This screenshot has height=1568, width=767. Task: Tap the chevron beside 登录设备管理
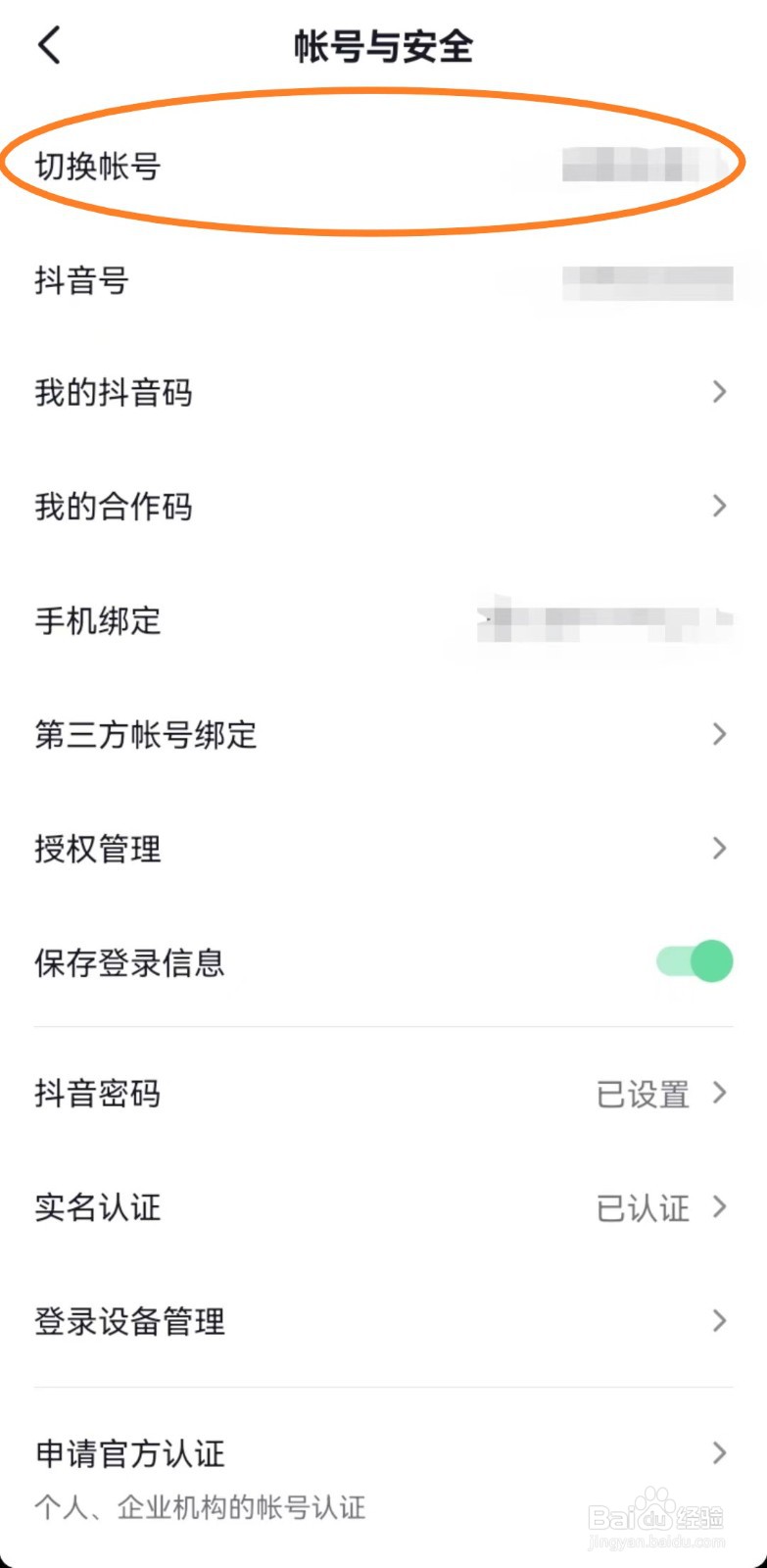(x=718, y=1321)
